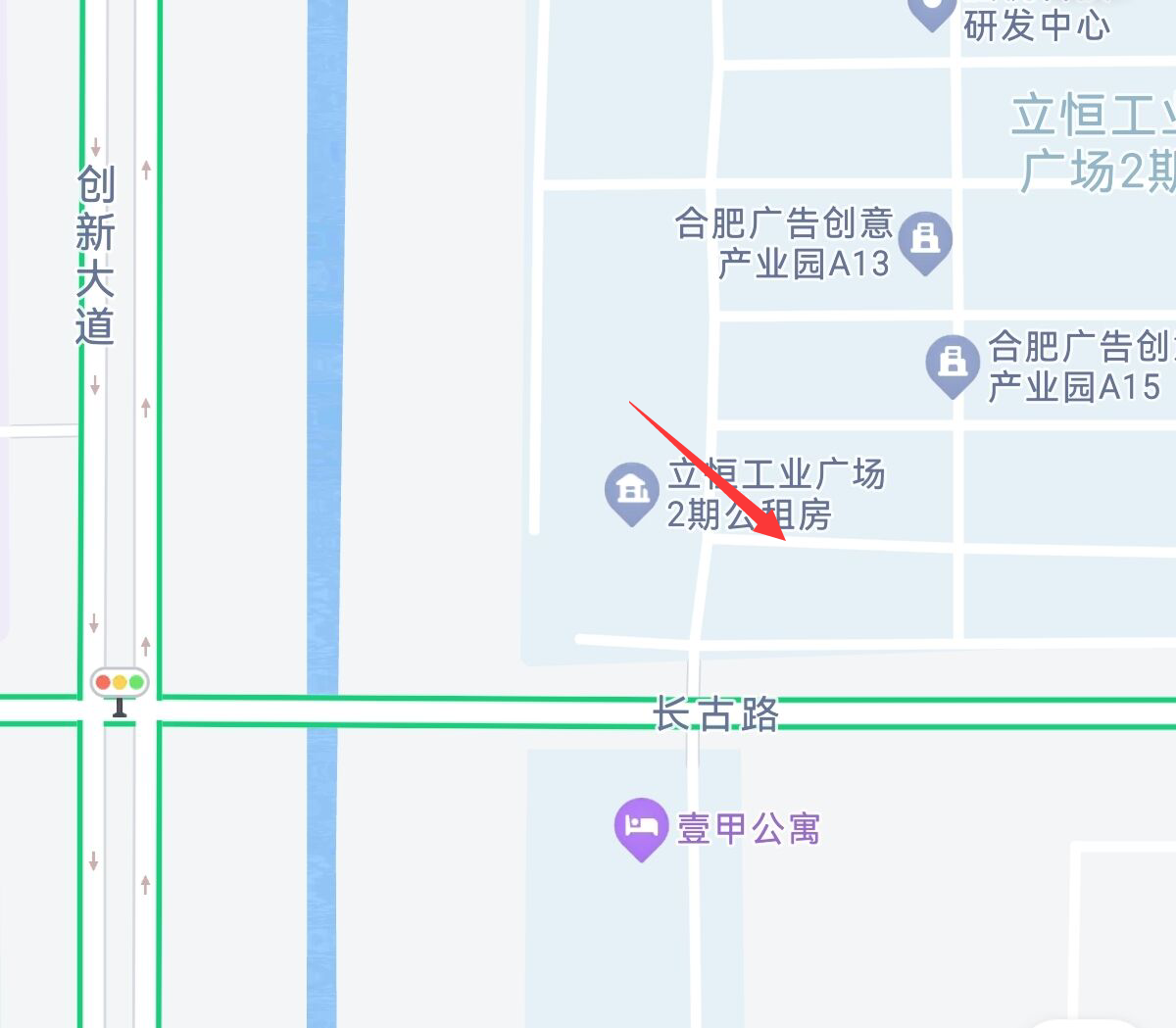
Task: Select the 研发中心 marker
Action: coord(931,10)
